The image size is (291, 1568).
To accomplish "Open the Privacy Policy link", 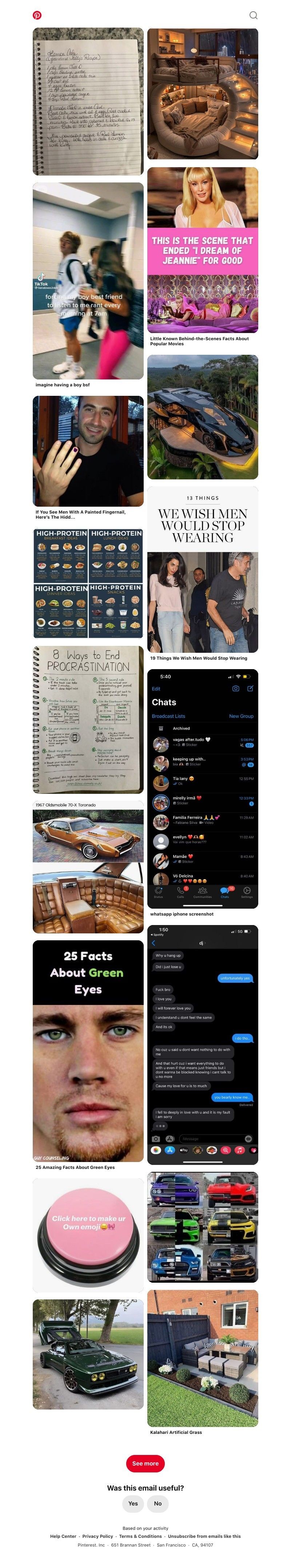I will [97, 1536].
